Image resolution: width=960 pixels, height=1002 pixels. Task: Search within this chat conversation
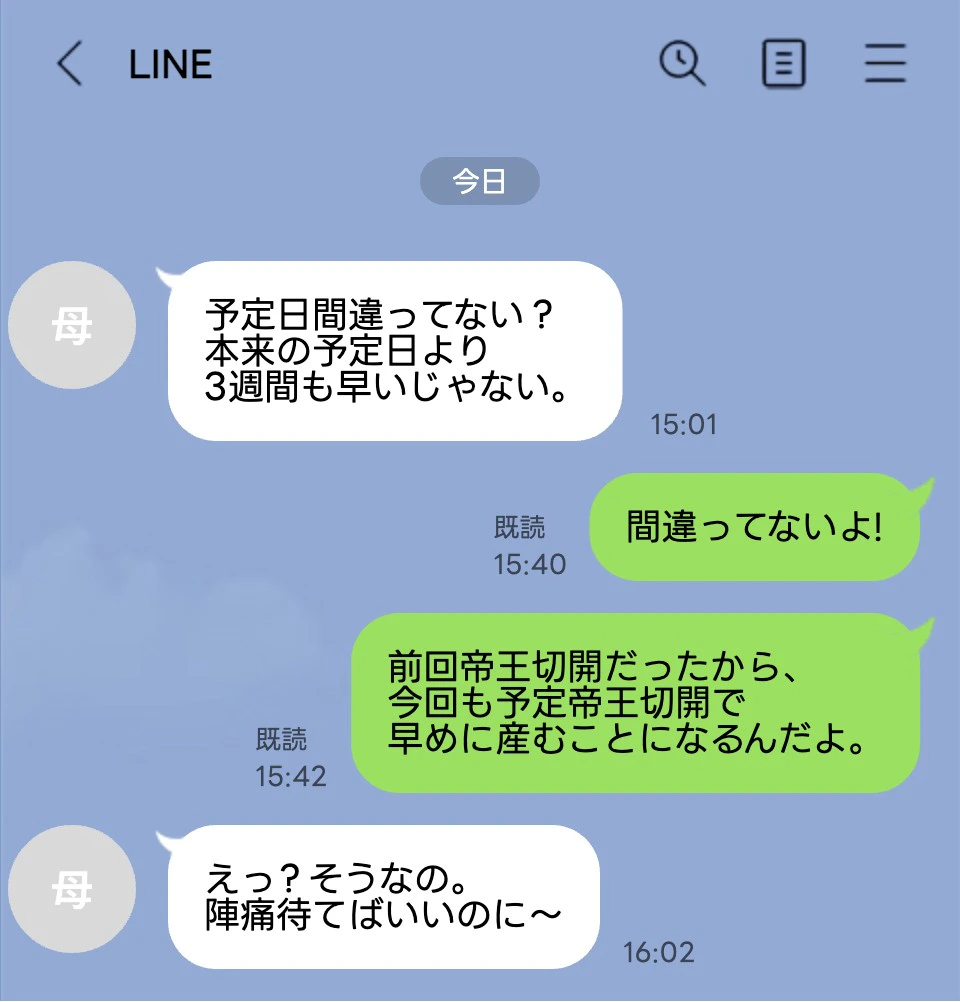tap(683, 65)
